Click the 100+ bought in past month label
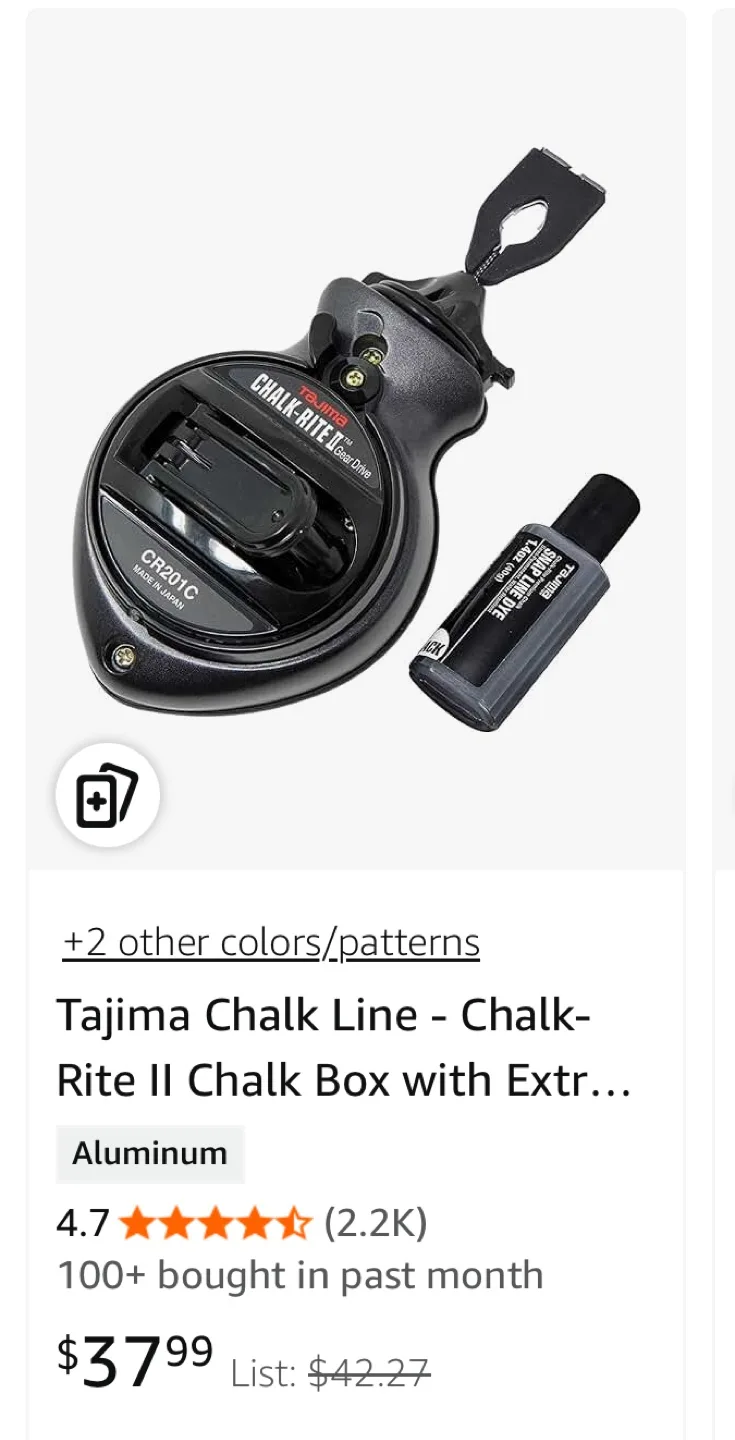This screenshot has width=735, height=1440. click(299, 1275)
